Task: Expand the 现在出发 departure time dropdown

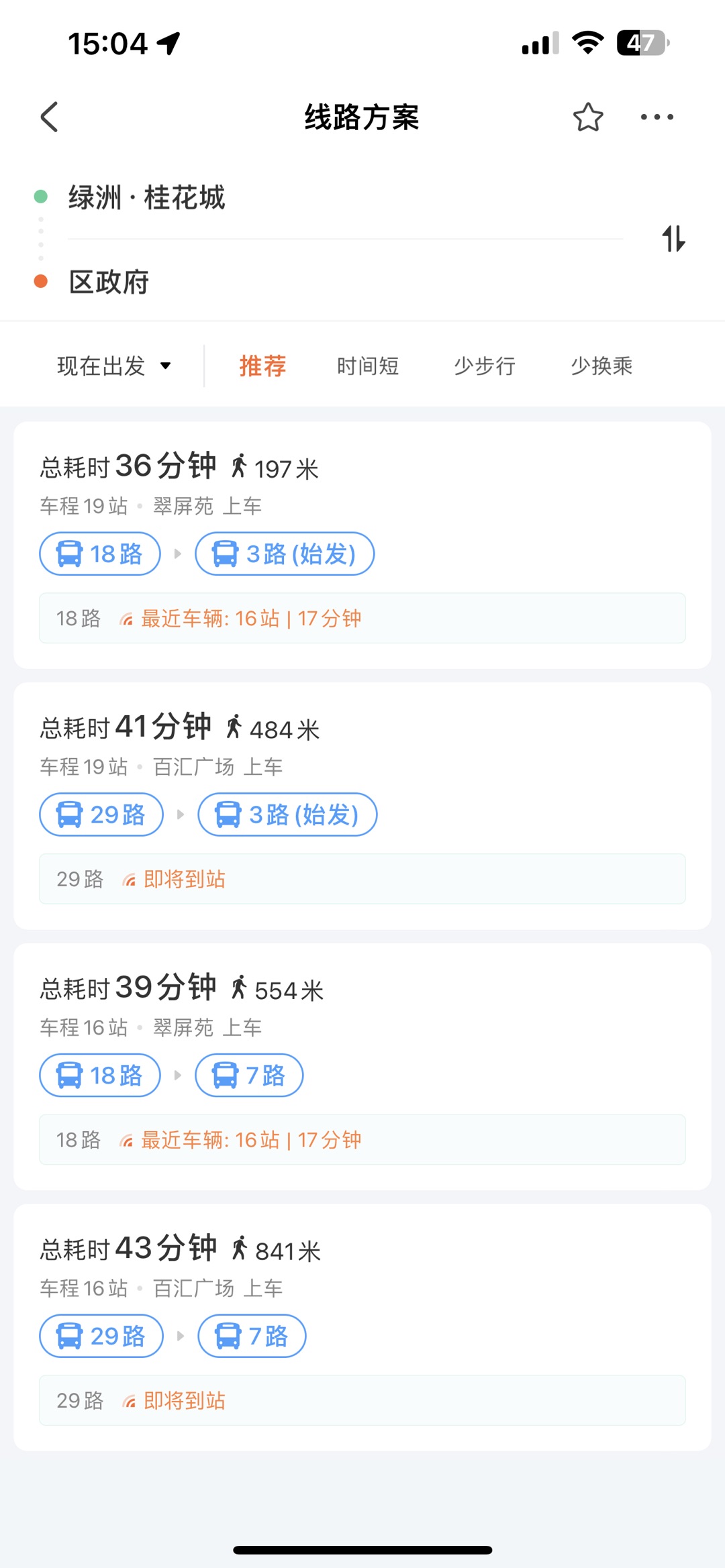Action: tap(114, 366)
